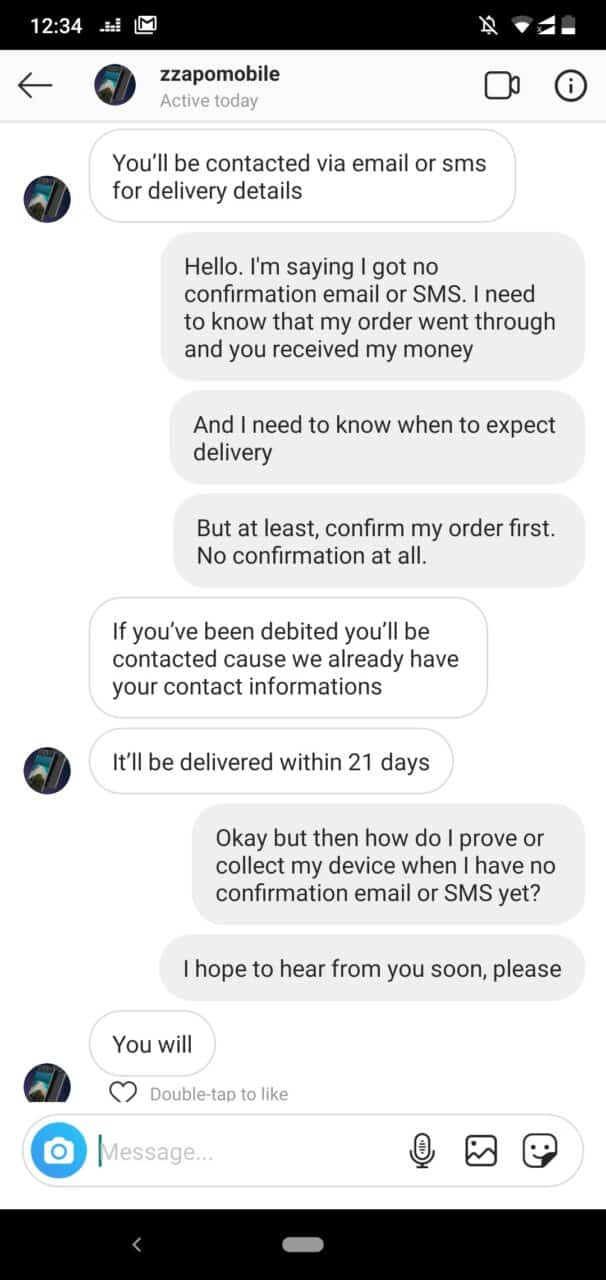This screenshot has height=1280, width=606.
Task: Start a video call with zzapomobile
Action: (501, 86)
